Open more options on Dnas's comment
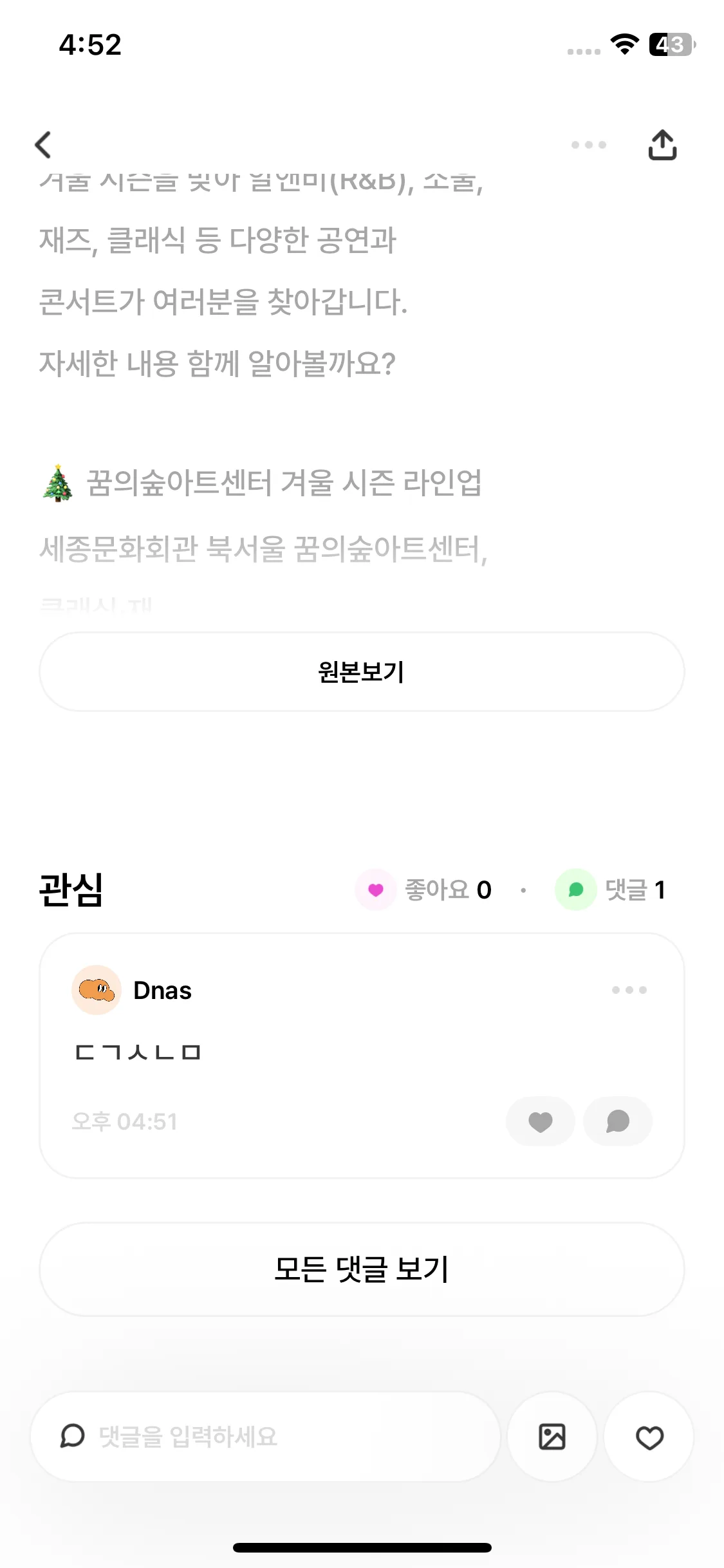Screen dimensions: 724x1568 coord(629,990)
